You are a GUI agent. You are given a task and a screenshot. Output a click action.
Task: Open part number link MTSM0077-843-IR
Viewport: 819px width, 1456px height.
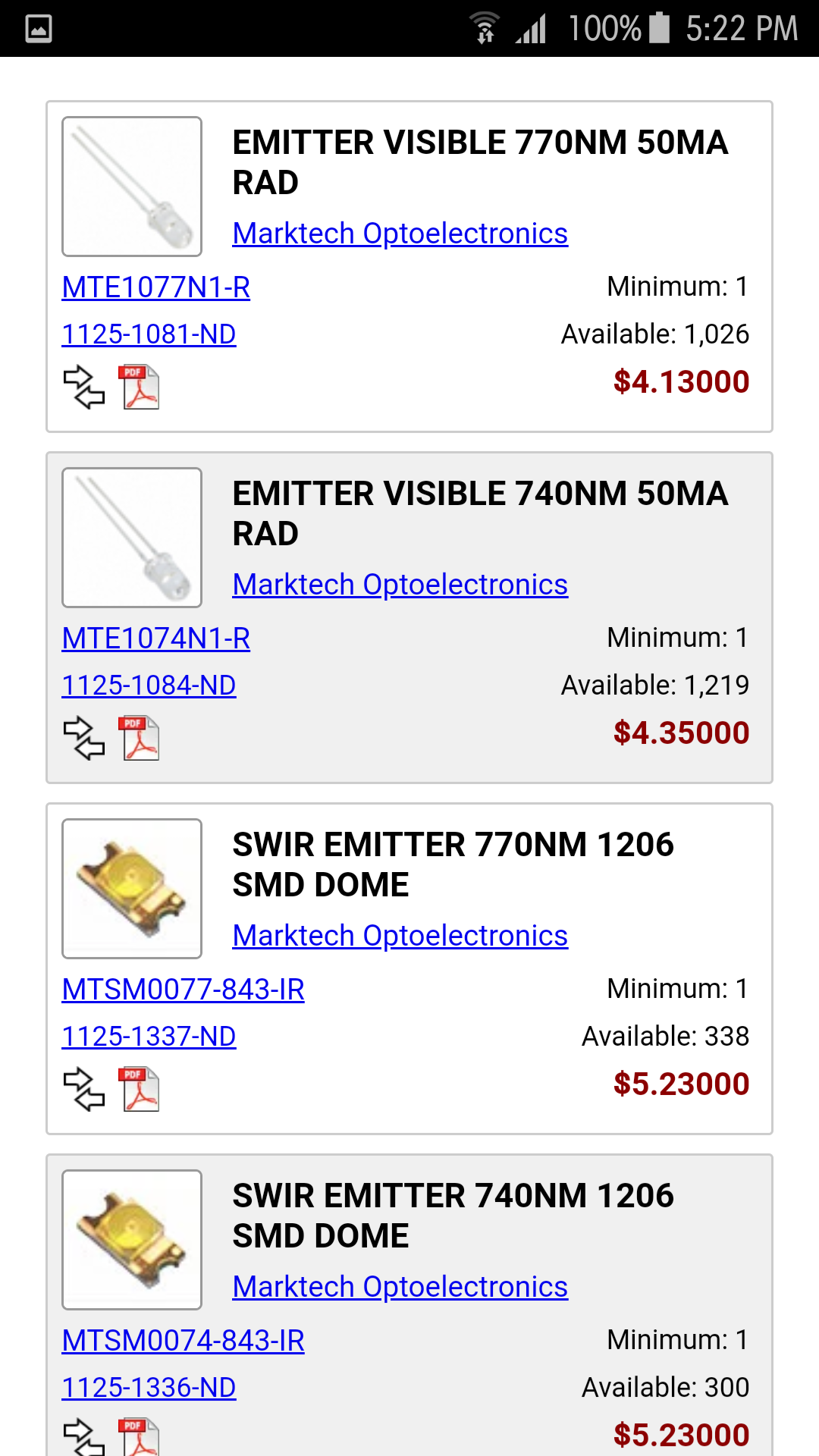coord(183,990)
